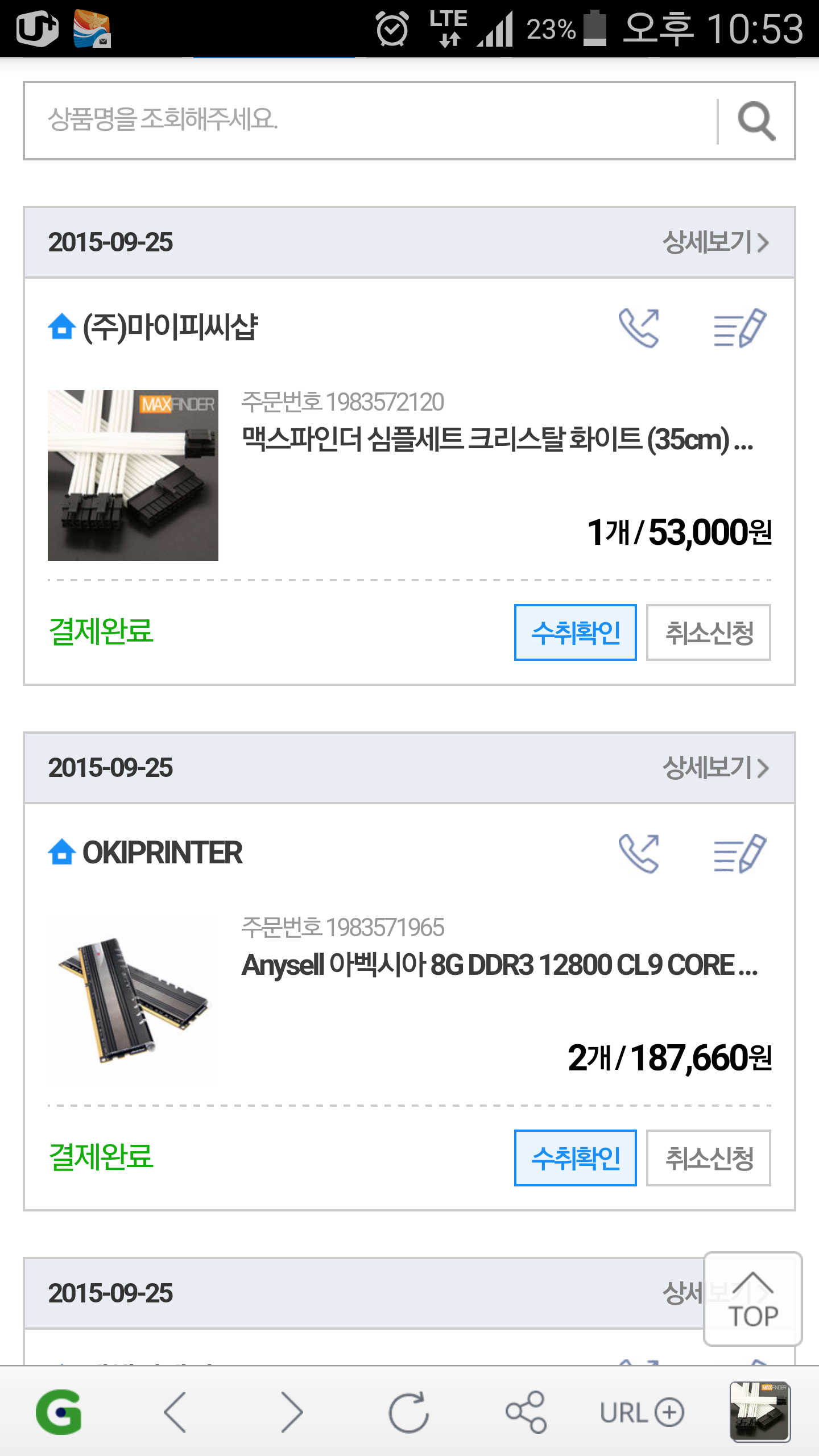This screenshot has width=819, height=1456.
Task: Call the seller OKIPRINTER
Action: pyautogui.click(x=639, y=853)
